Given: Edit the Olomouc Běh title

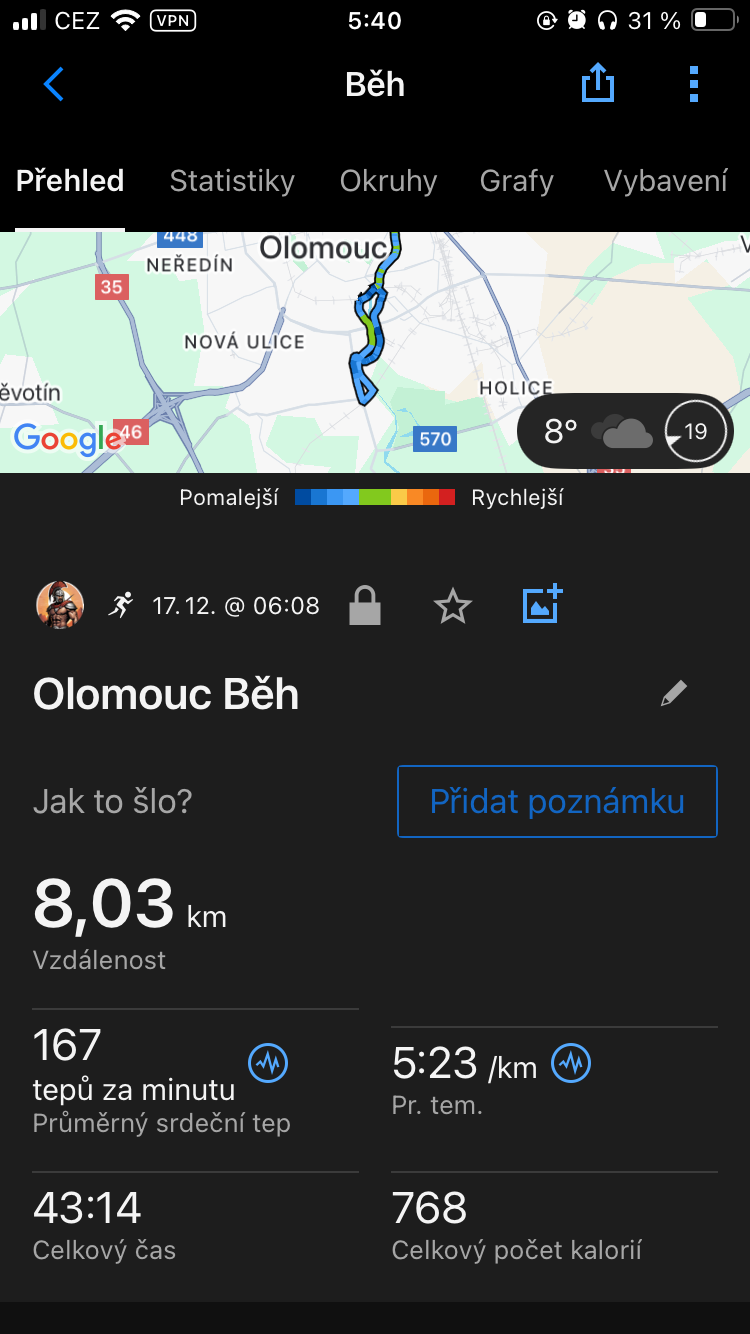Looking at the screenshot, I should coord(674,694).
